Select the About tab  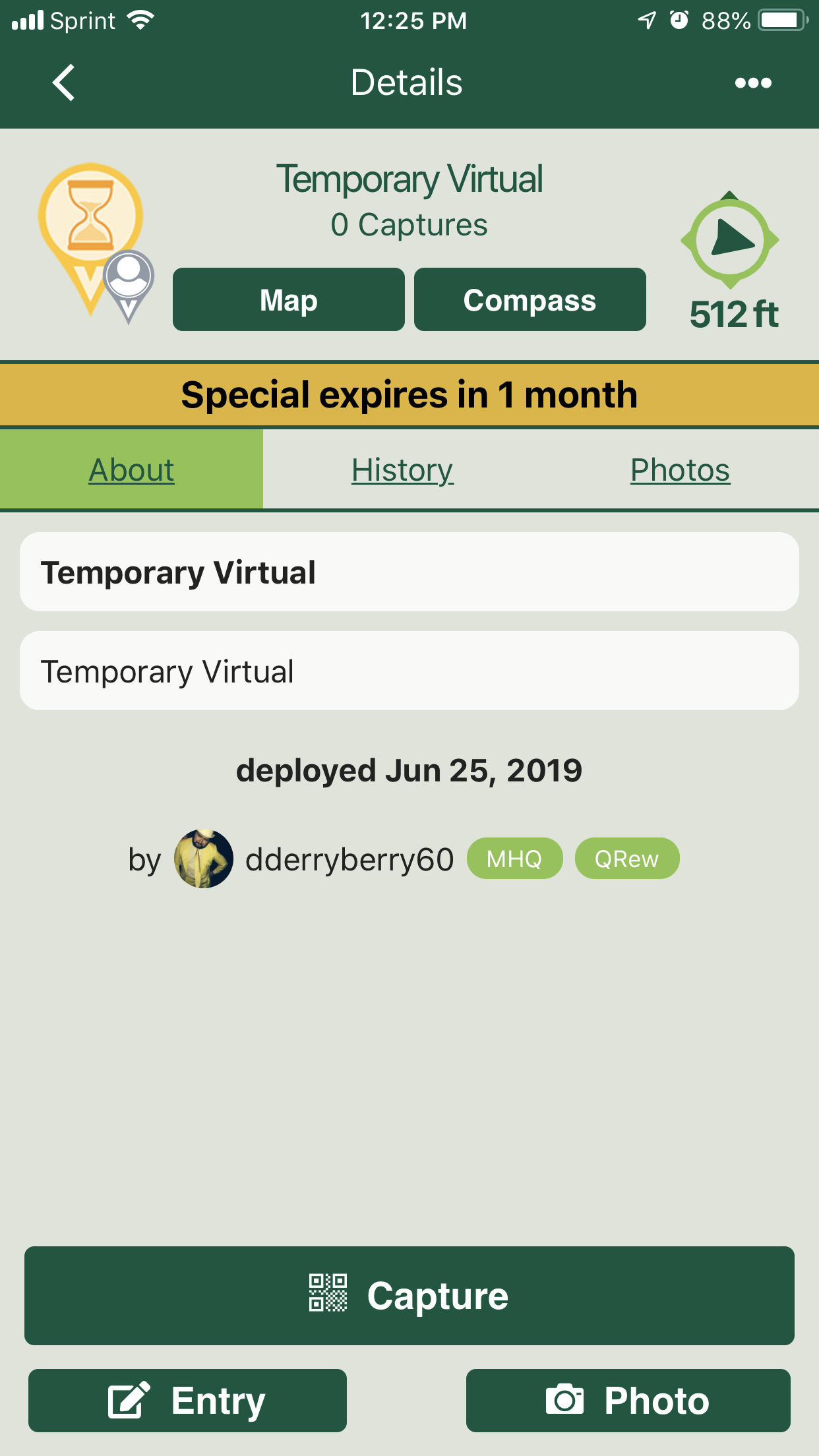(x=132, y=470)
